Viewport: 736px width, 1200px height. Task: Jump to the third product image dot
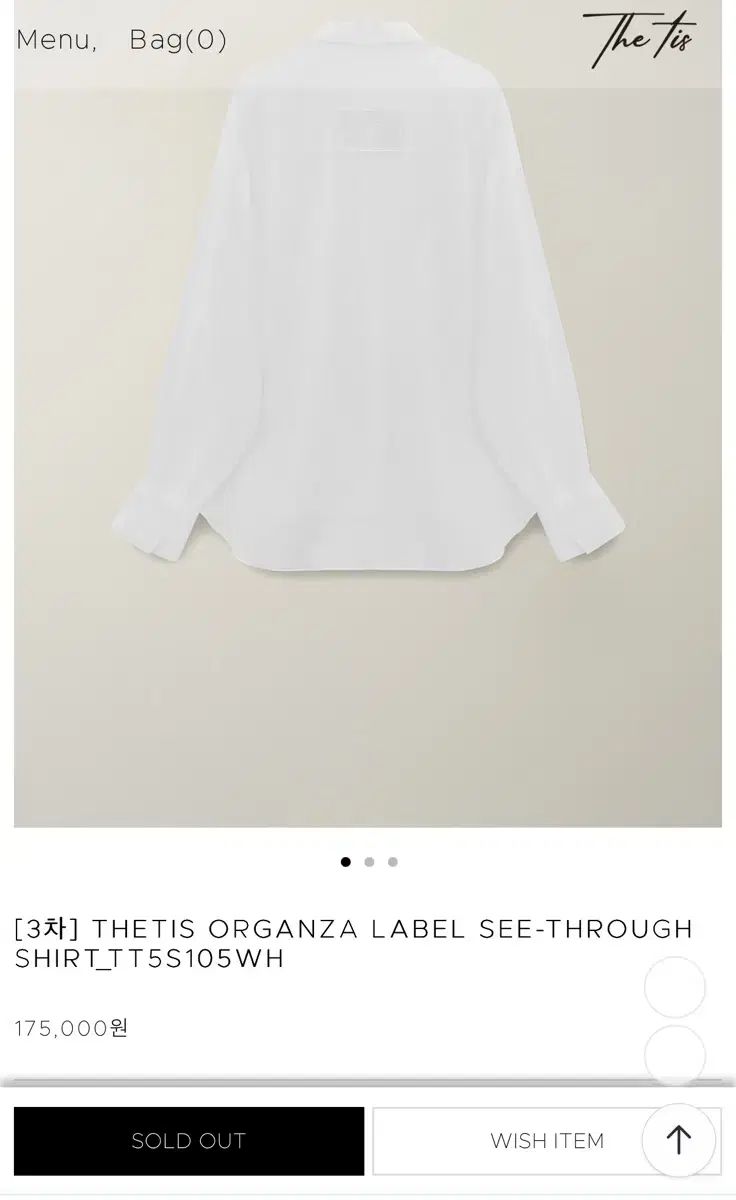coord(393,862)
